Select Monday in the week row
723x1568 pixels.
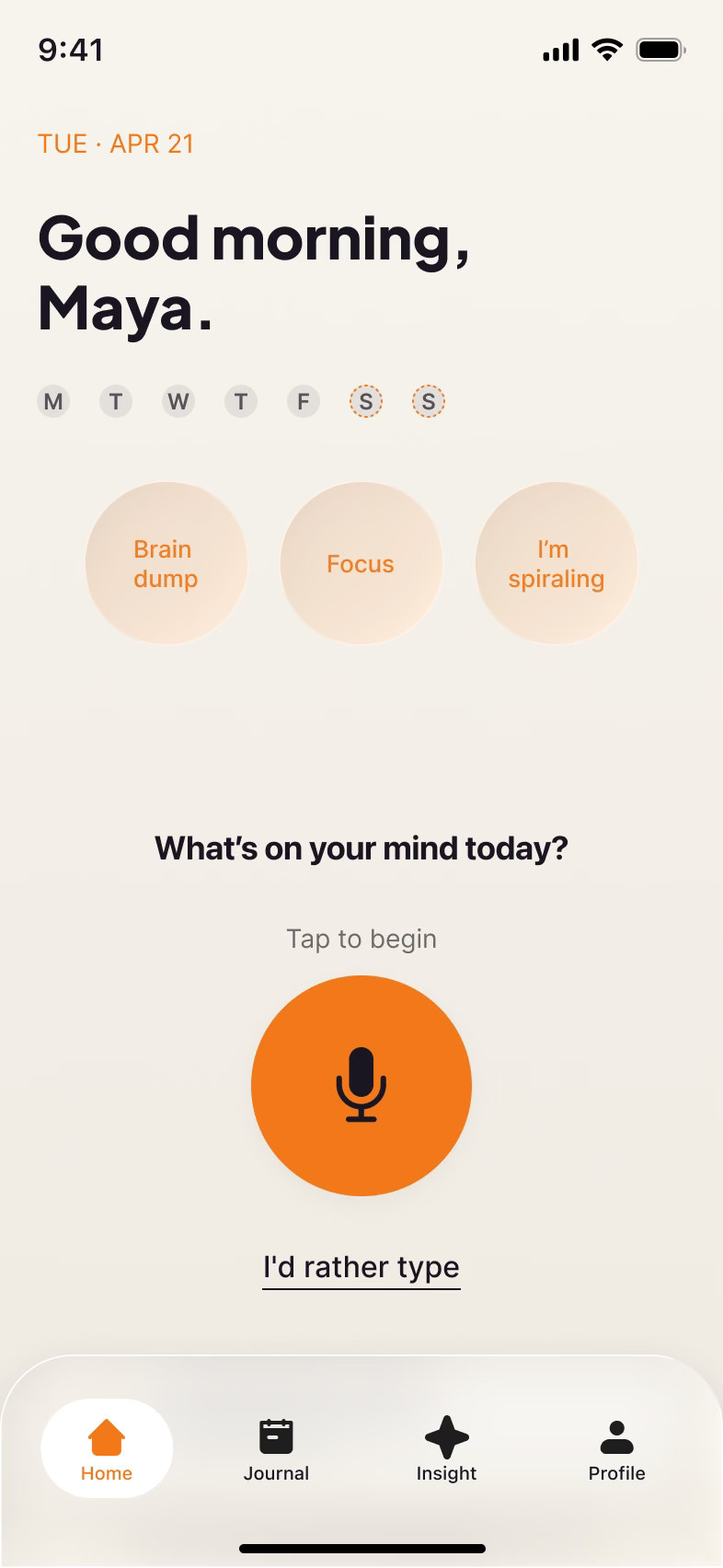pos(53,401)
